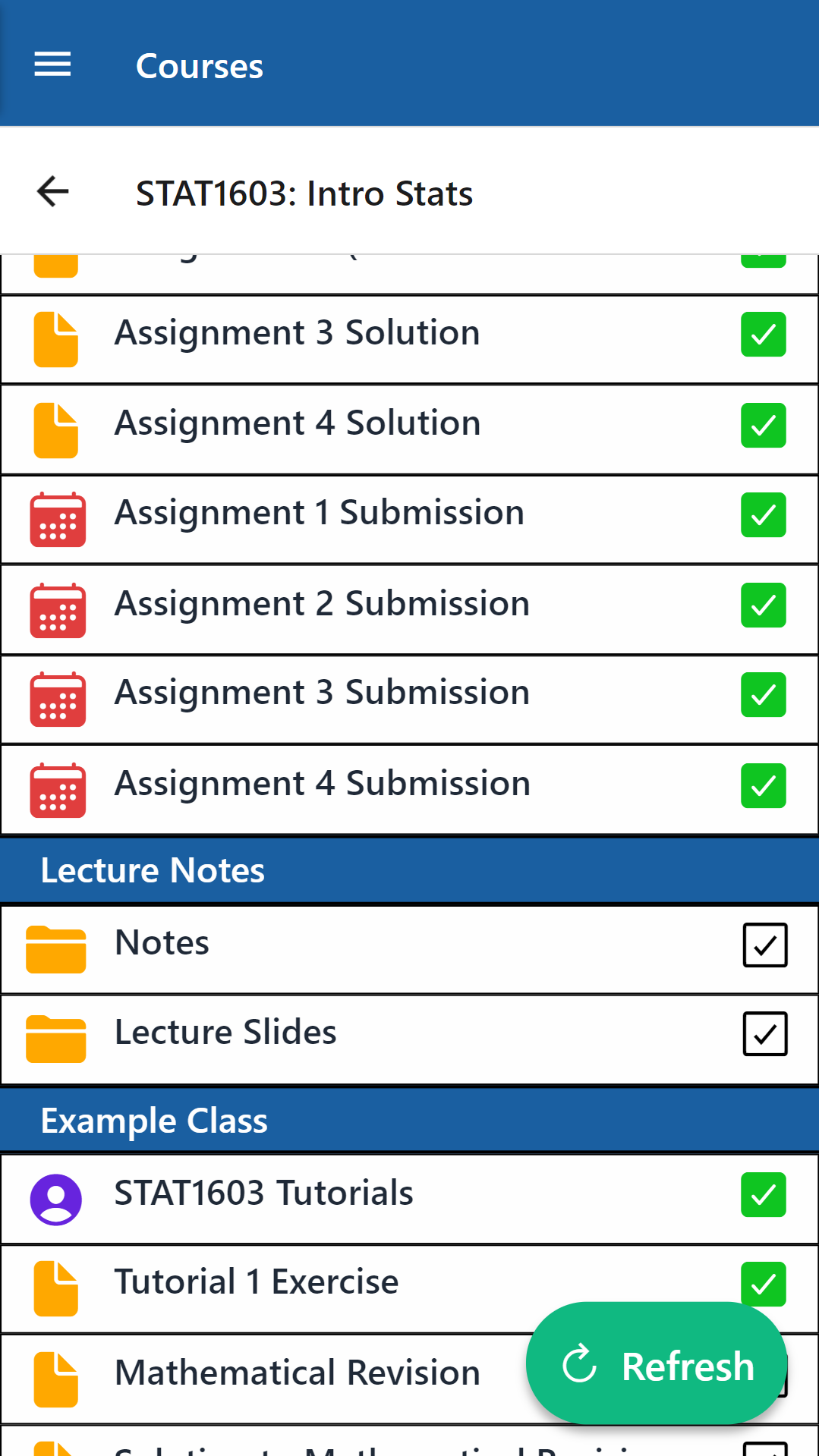819x1456 pixels.
Task: Go back from STAT1603 course page
Action: (52, 191)
